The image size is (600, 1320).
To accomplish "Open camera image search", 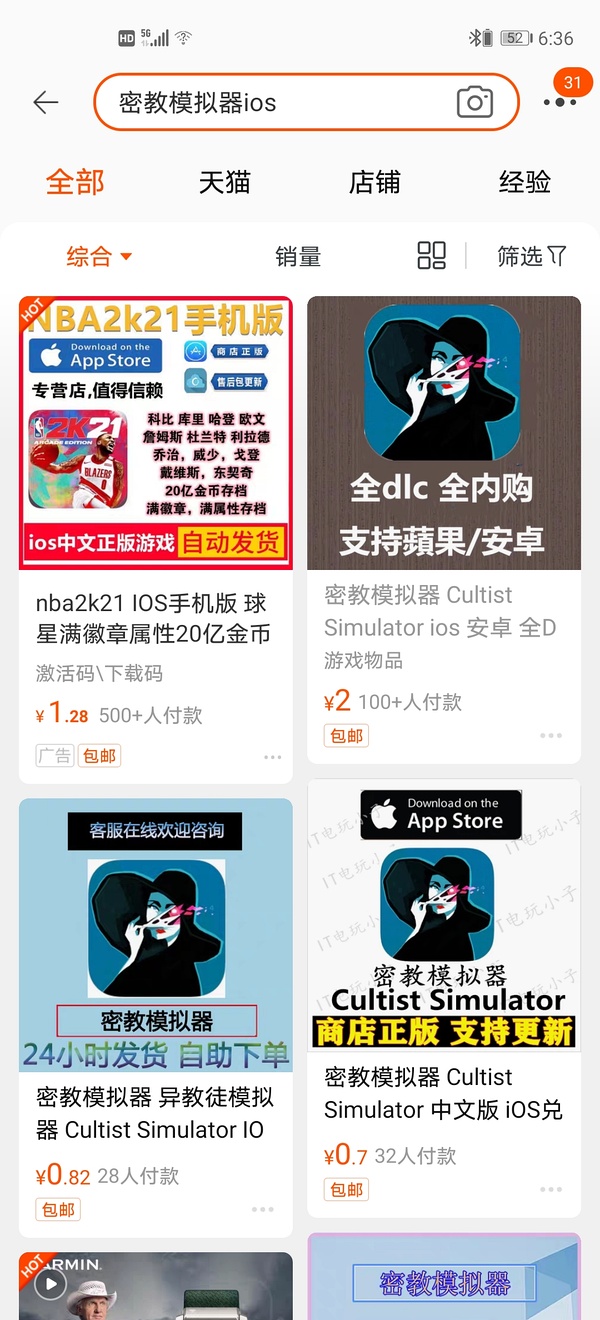I will click(474, 102).
